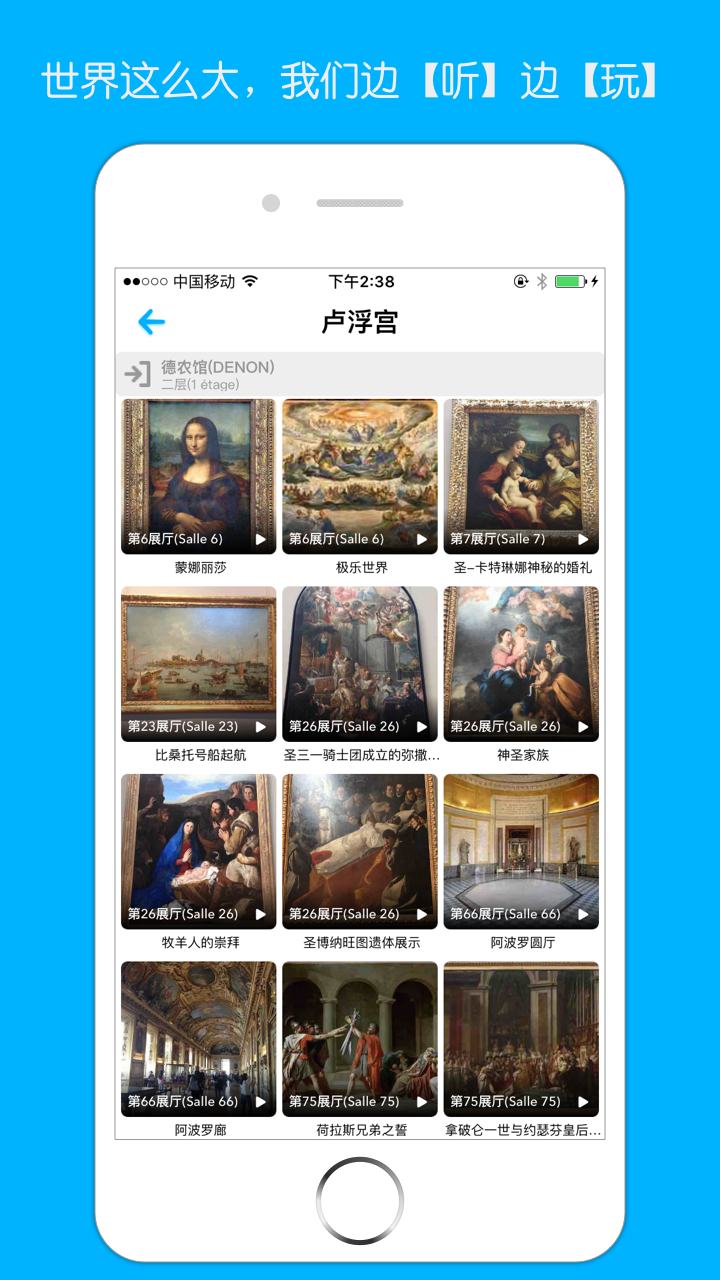
Task: Tap the Wi-Fi icon in the status bar
Action: click(x=248, y=281)
